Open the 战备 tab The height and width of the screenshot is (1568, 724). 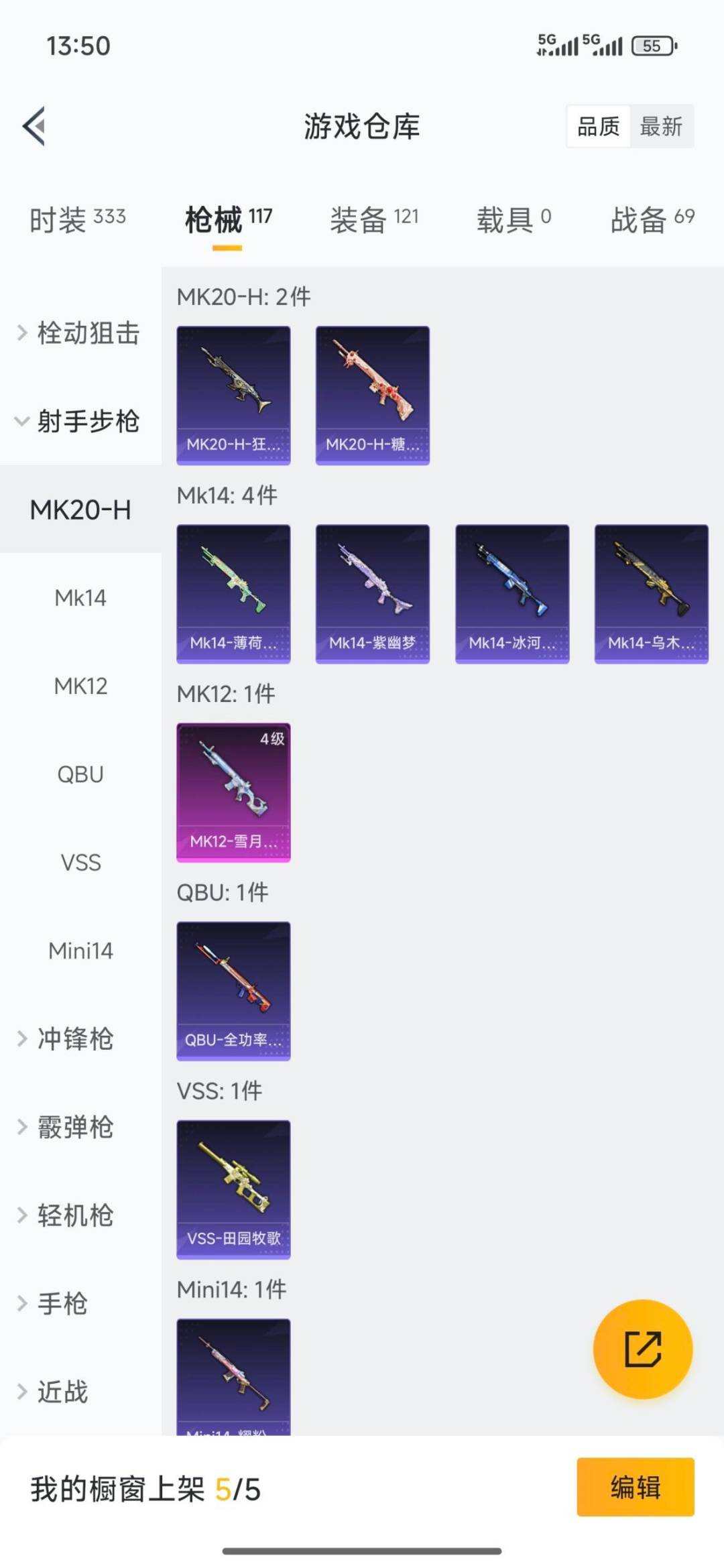pyautogui.click(x=652, y=219)
